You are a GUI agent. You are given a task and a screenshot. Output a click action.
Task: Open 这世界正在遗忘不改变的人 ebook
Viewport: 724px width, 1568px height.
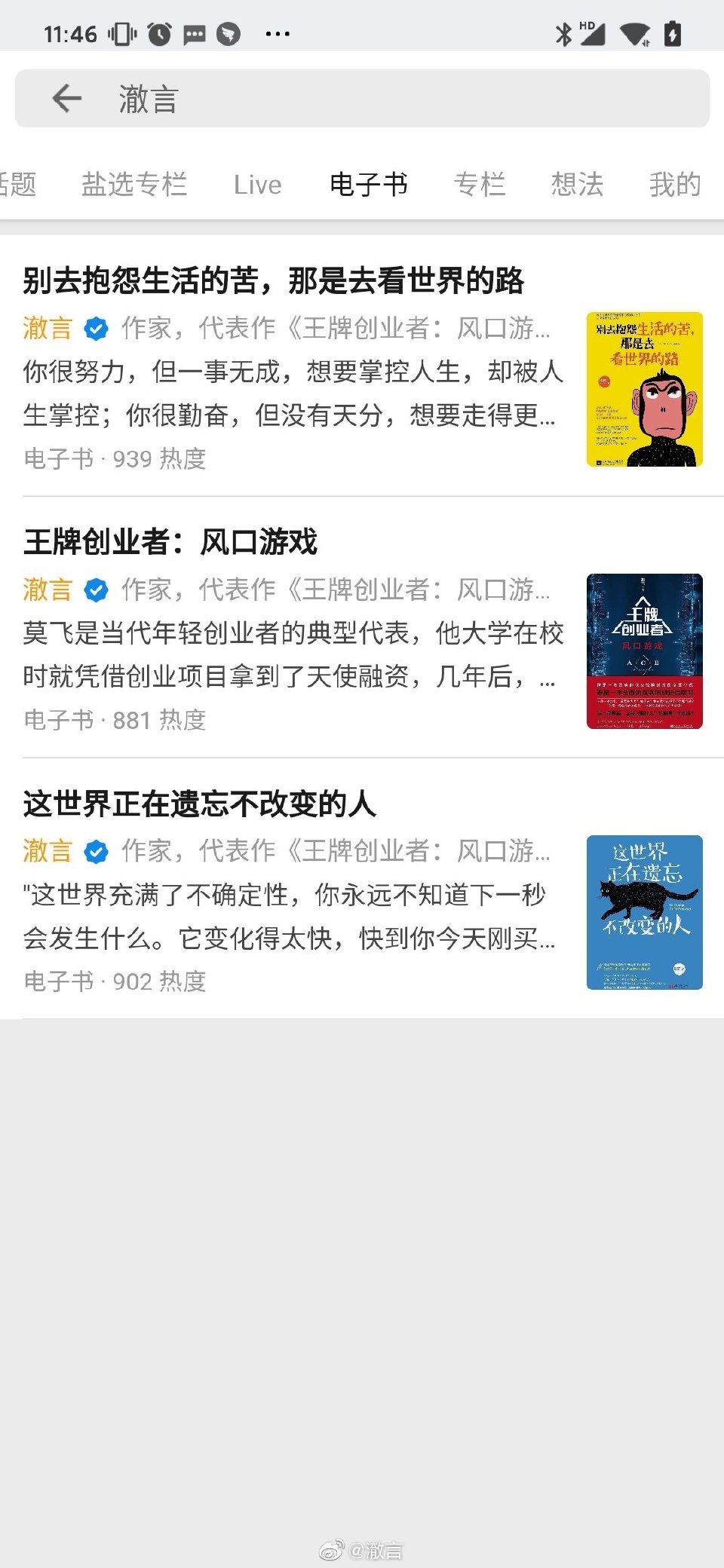point(200,804)
